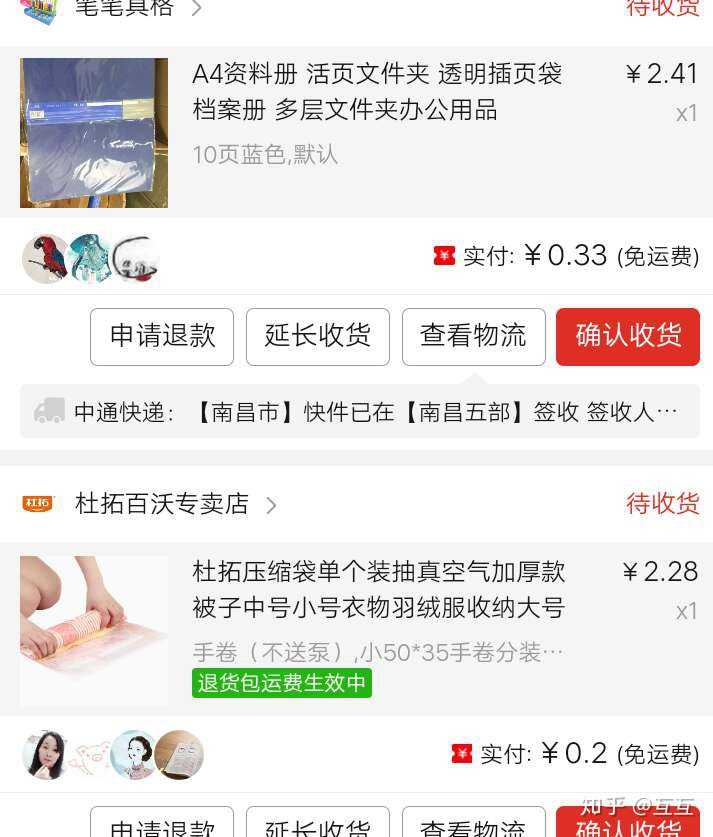
Task: Open the 中通快递 delivery status row
Action: tap(360, 412)
